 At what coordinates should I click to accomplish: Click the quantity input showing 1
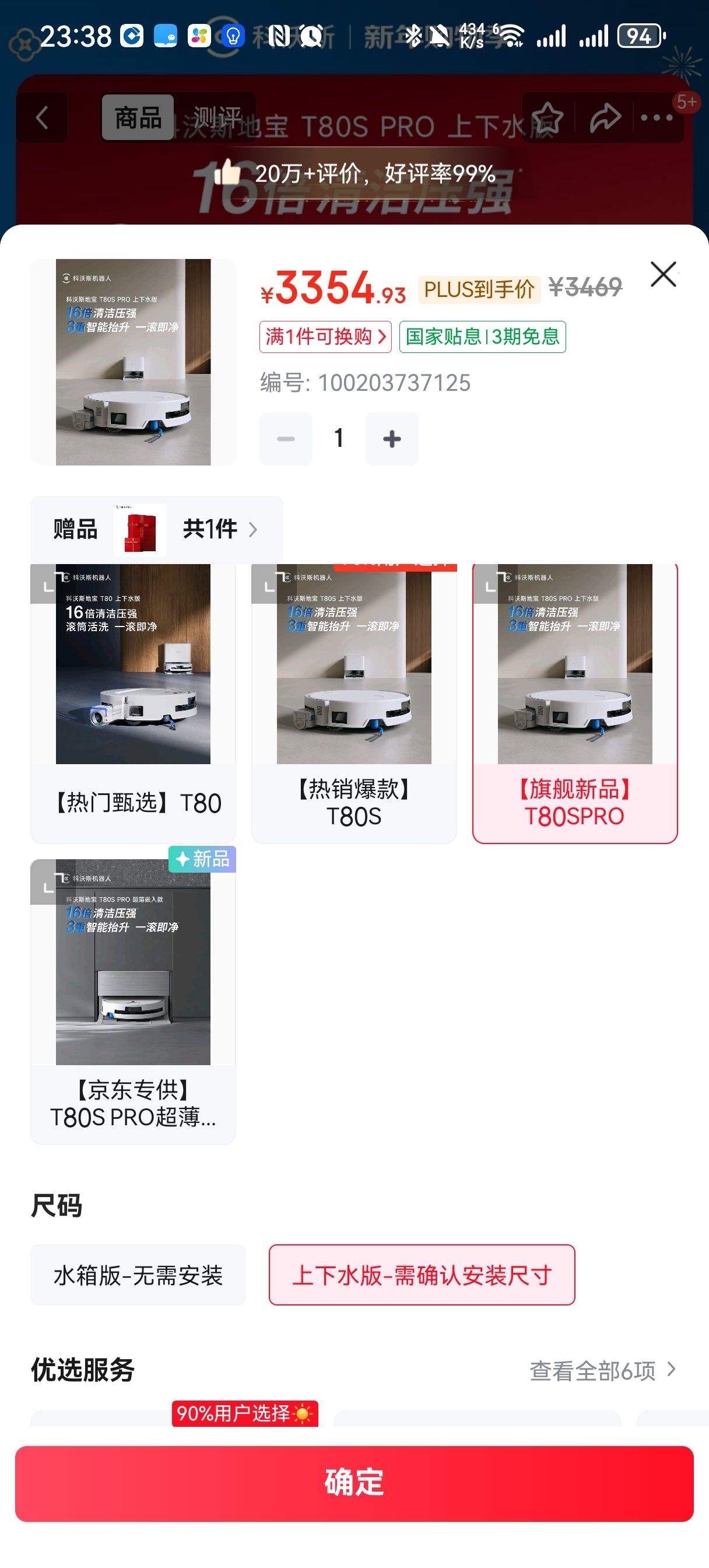338,437
